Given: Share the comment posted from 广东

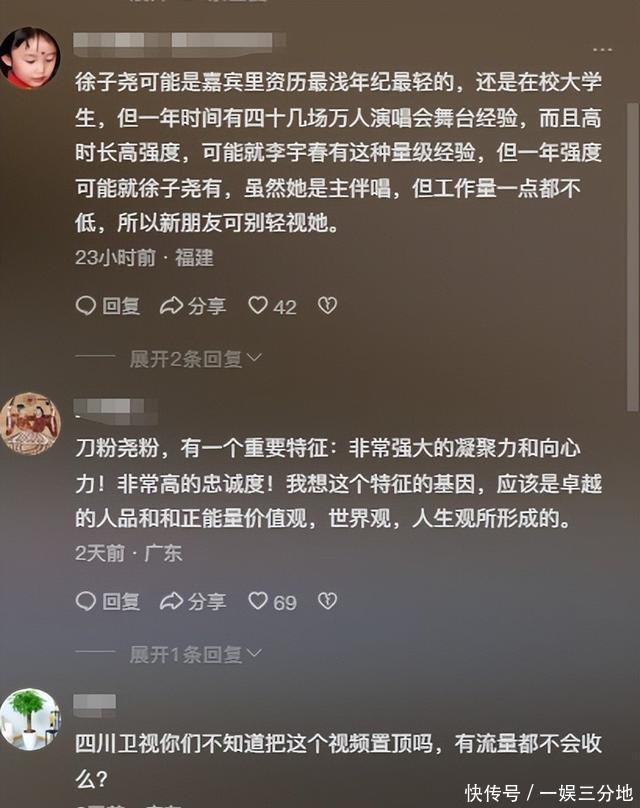Looking at the screenshot, I should (193, 601).
